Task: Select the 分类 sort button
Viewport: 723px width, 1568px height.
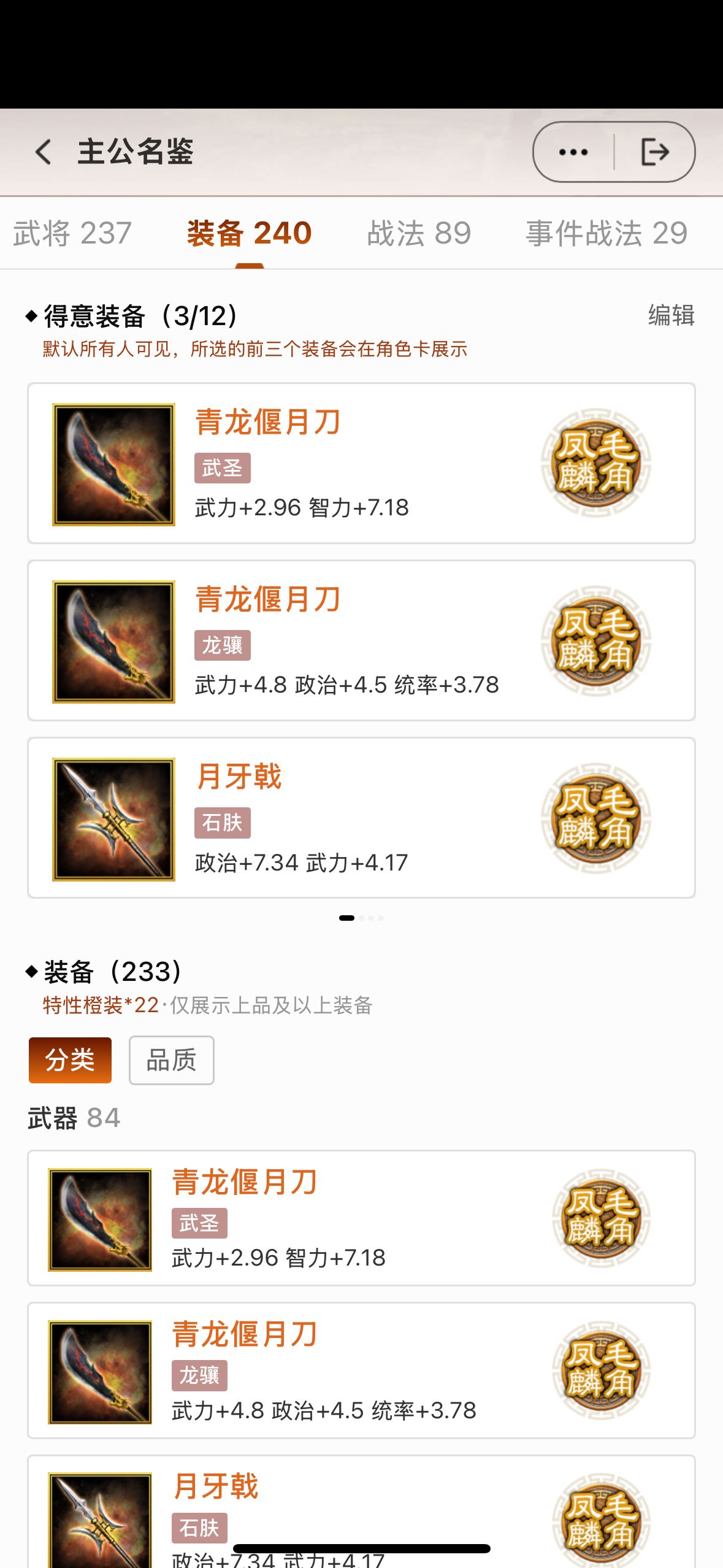Action: (x=70, y=1060)
